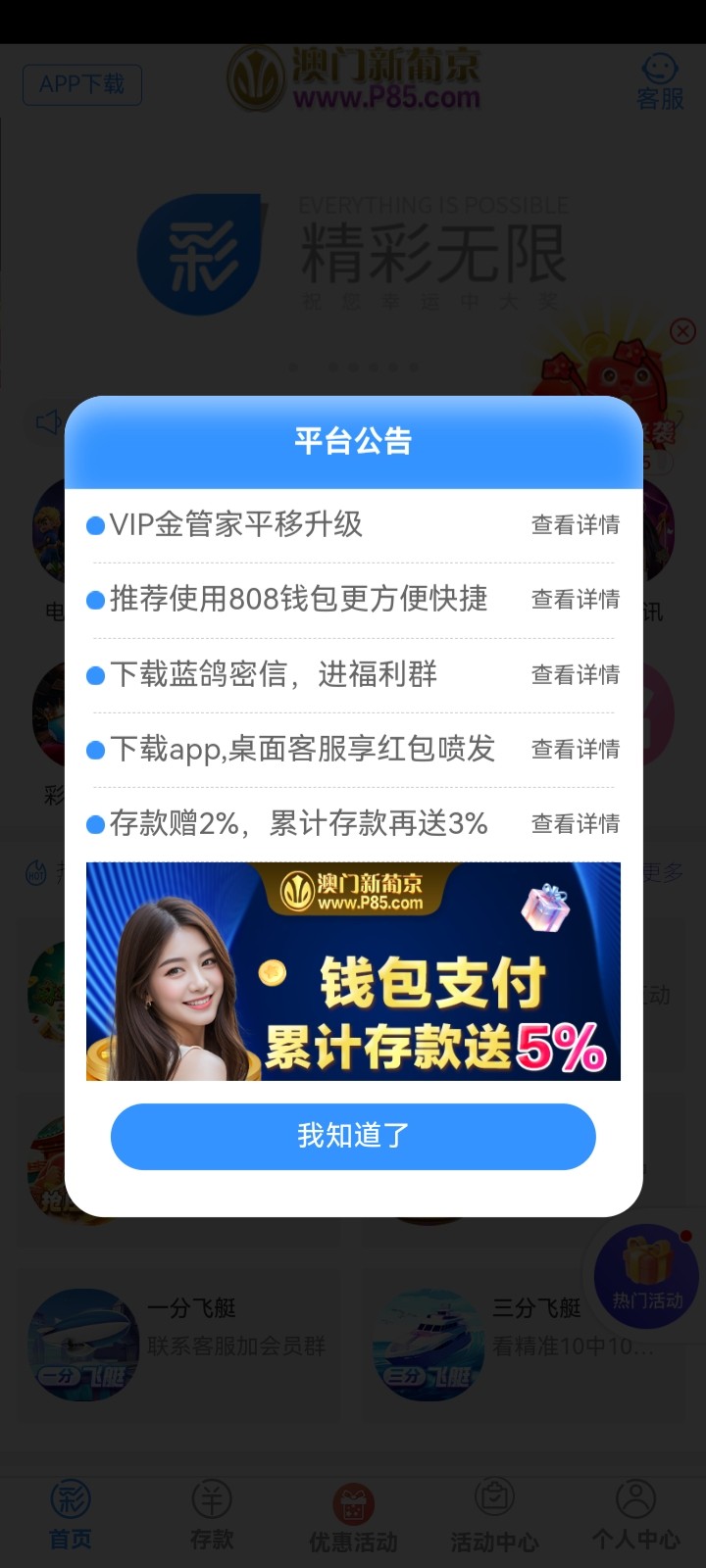View details of 下载蓝鸽密信 announcement
The width and height of the screenshot is (706, 1568).
(574, 675)
